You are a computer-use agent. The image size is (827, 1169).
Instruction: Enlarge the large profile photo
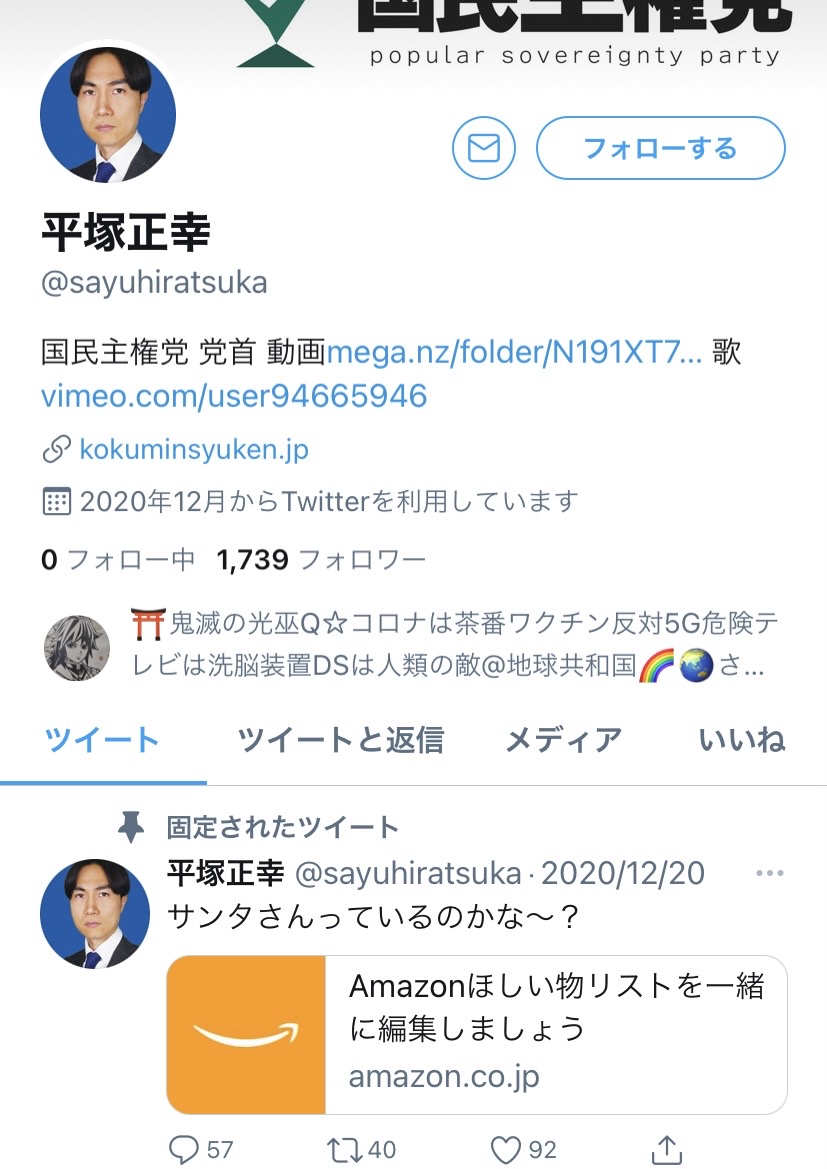pyautogui.click(x=108, y=115)
